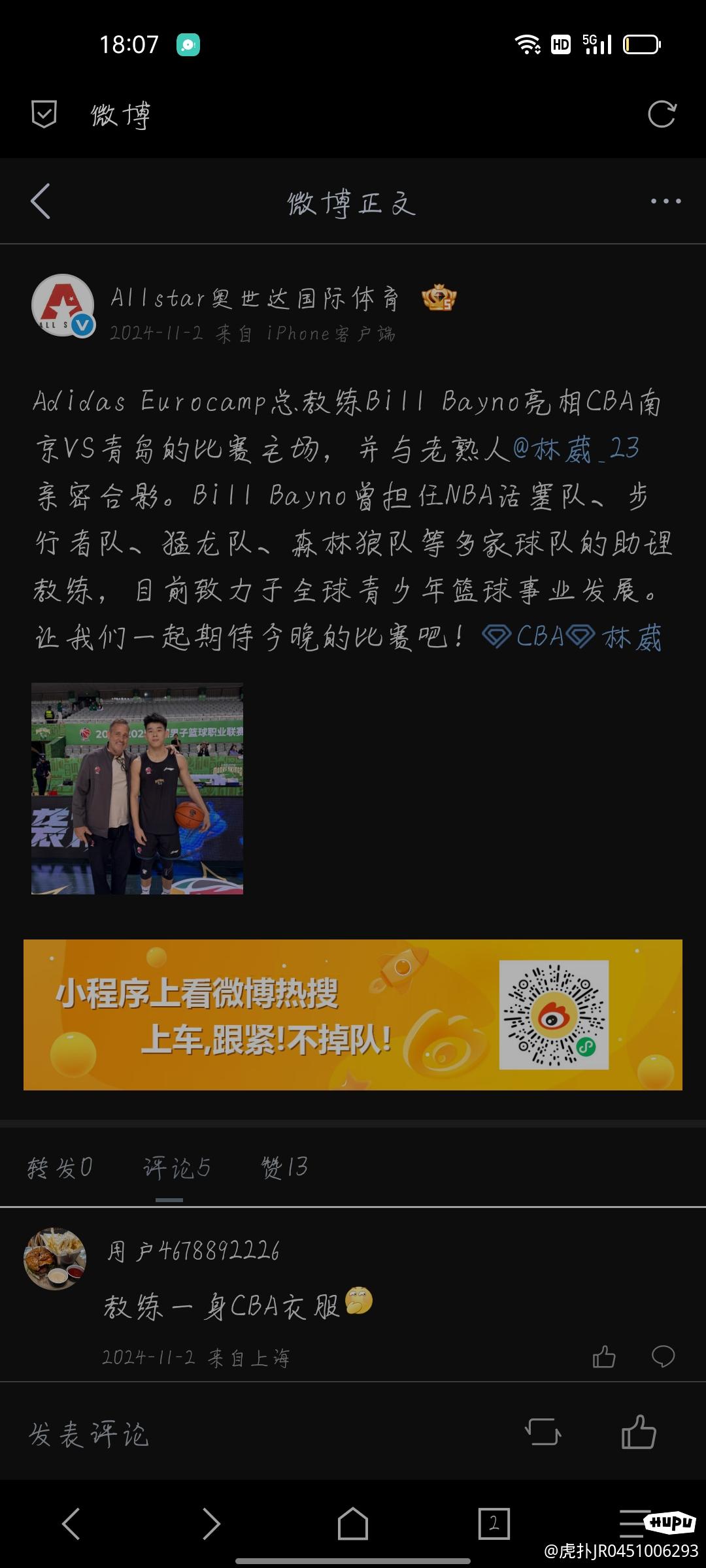Open the 小程序上看微博热搜 banner
The image size is (706, 1568).
353,1015
